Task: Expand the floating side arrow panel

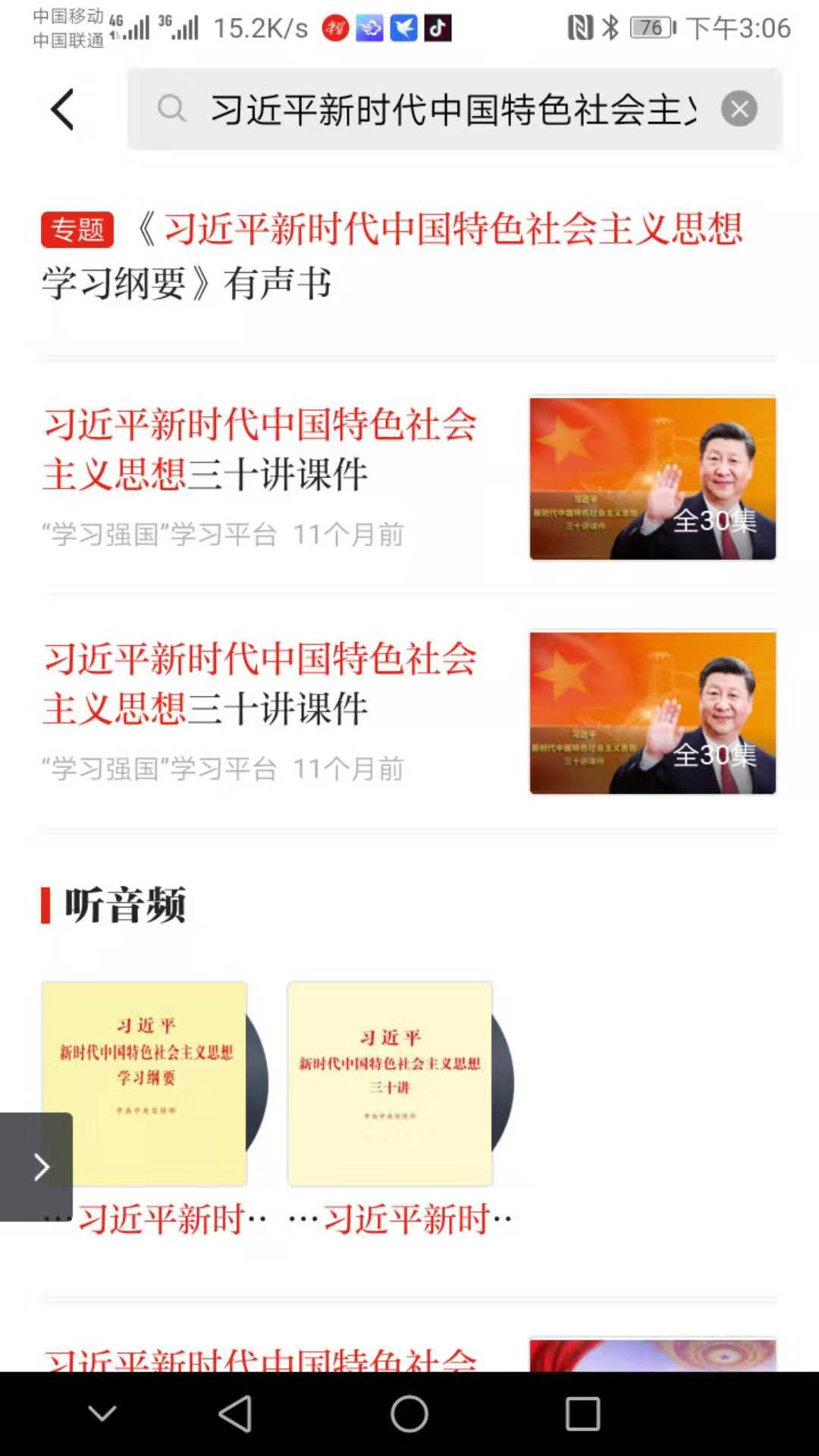Action: click(36, 1166)
